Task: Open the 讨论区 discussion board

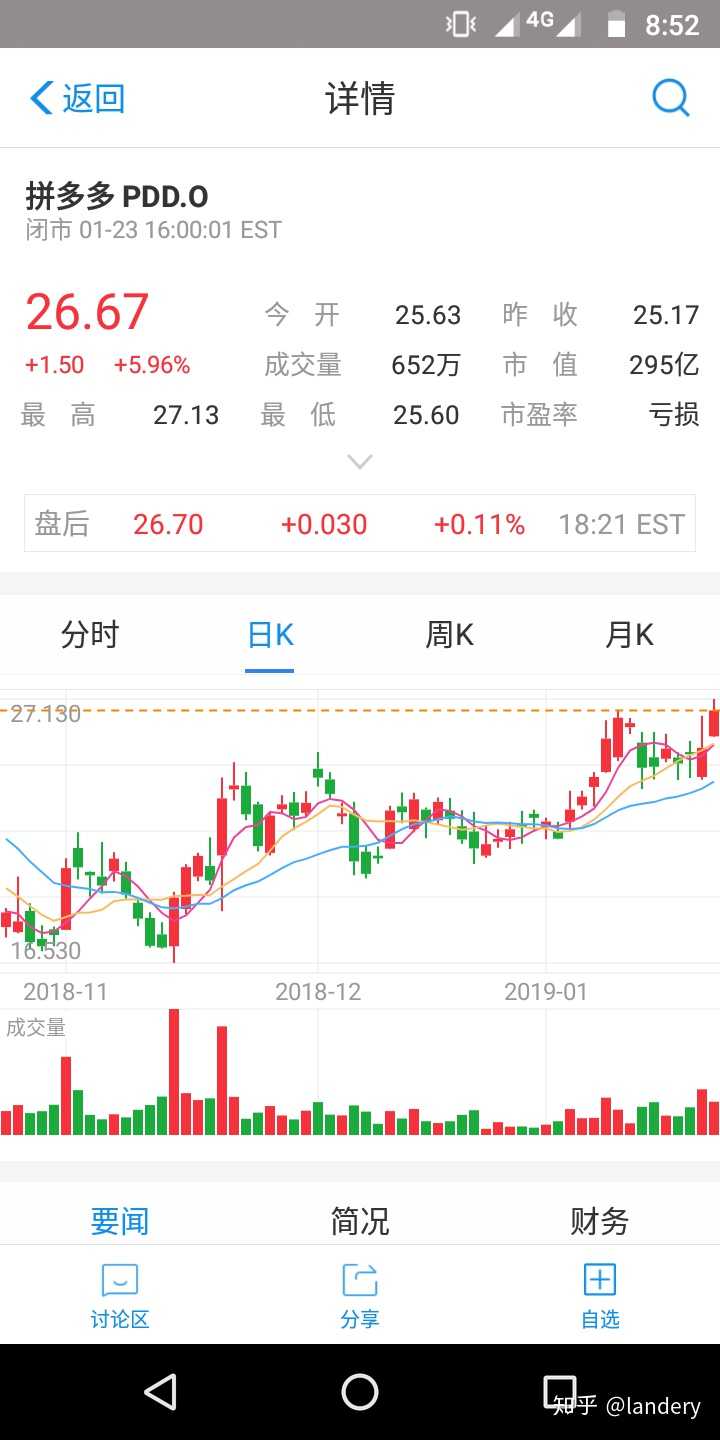Action: pyautogui.click(x=120, y=1296)
